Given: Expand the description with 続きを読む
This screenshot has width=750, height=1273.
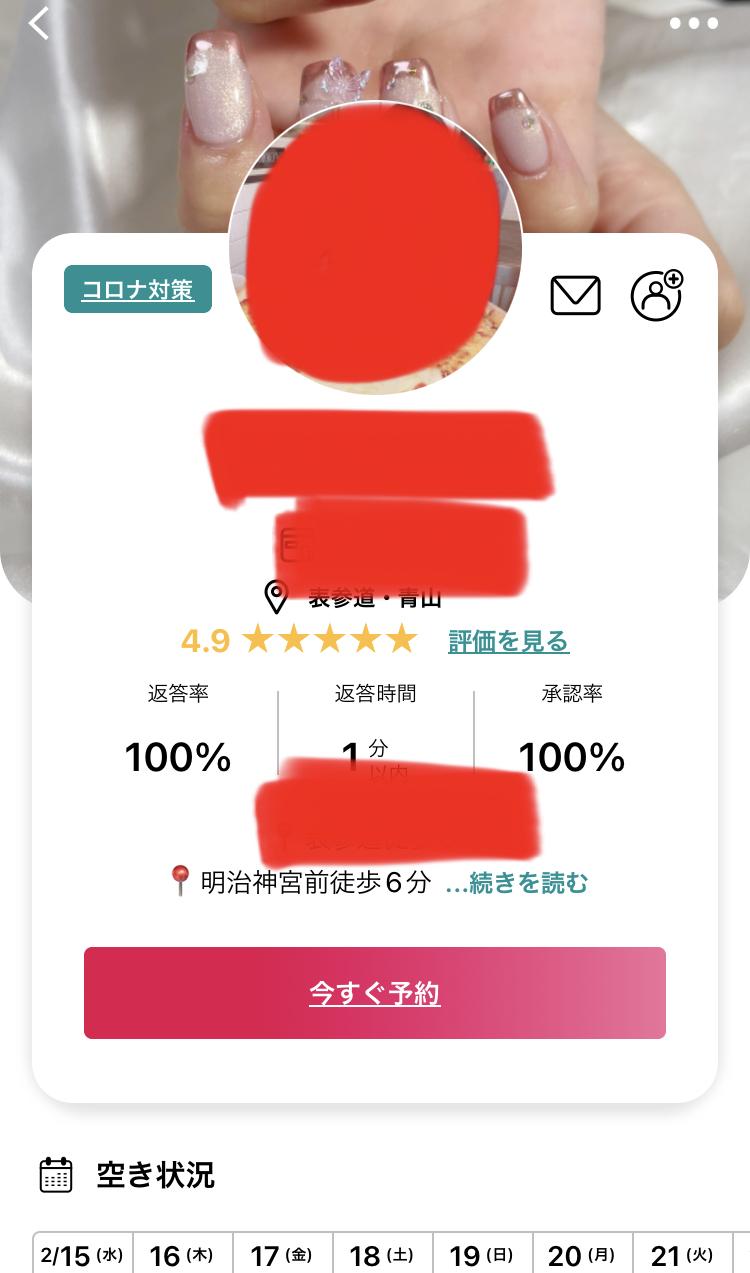Looking at the screenshot, I should (x=517, y=883).
